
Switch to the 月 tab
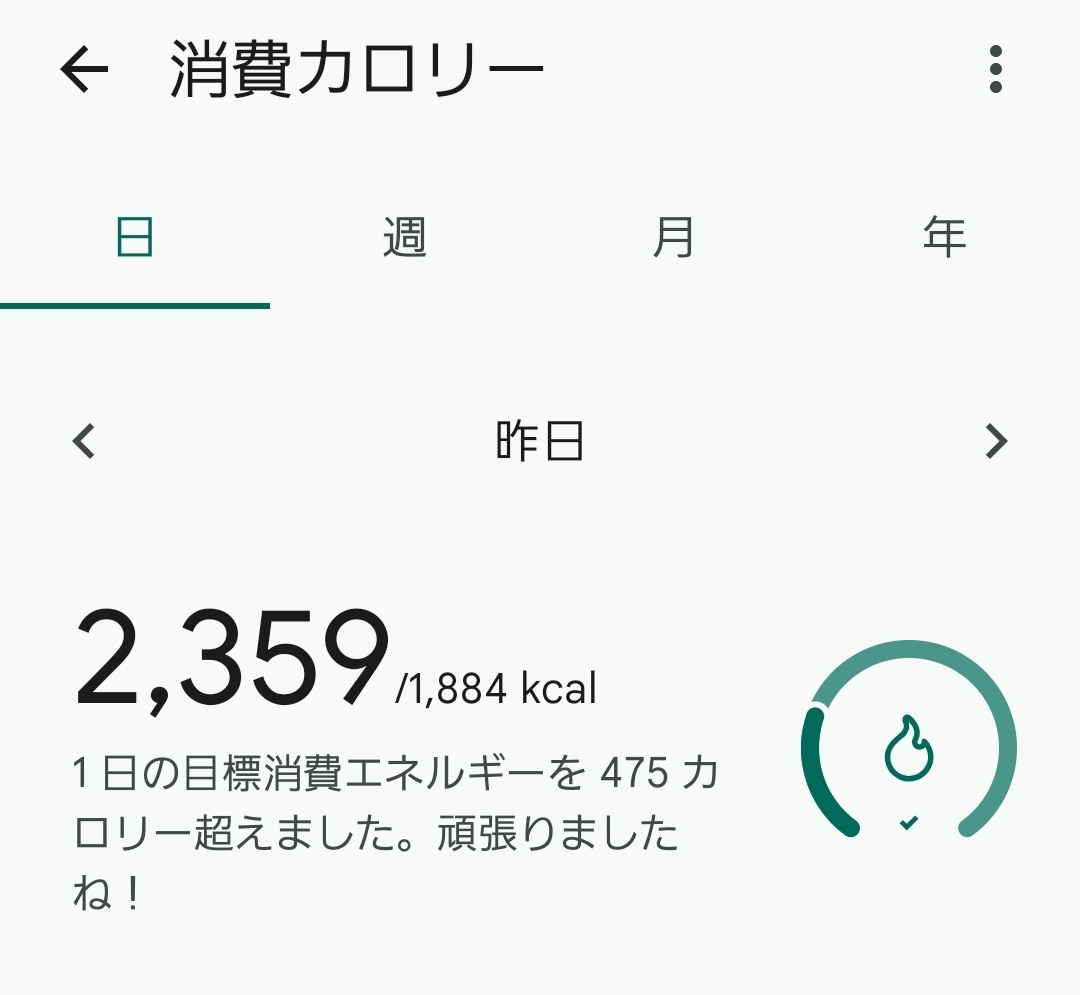(674, 239)
